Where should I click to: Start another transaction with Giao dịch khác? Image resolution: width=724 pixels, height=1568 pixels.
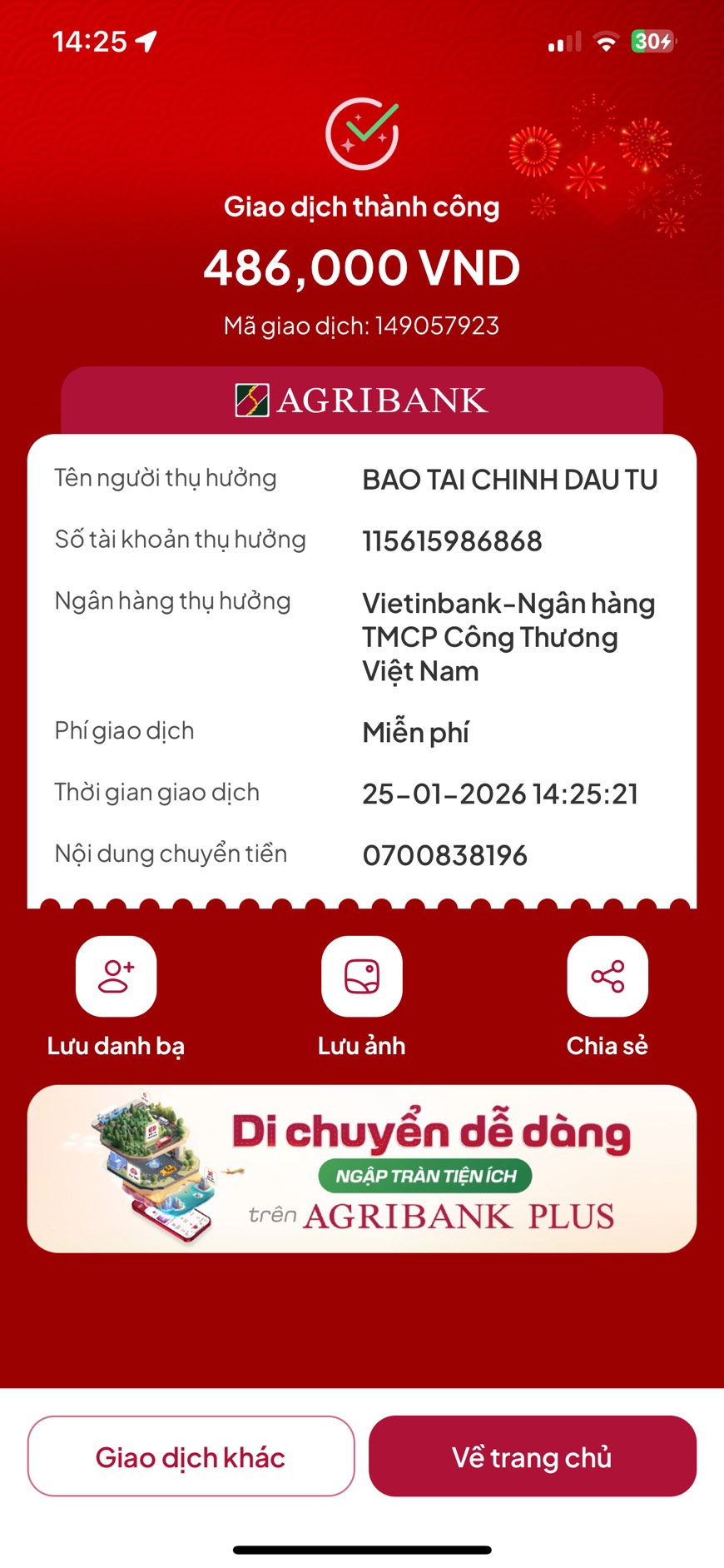[191, 1456]
